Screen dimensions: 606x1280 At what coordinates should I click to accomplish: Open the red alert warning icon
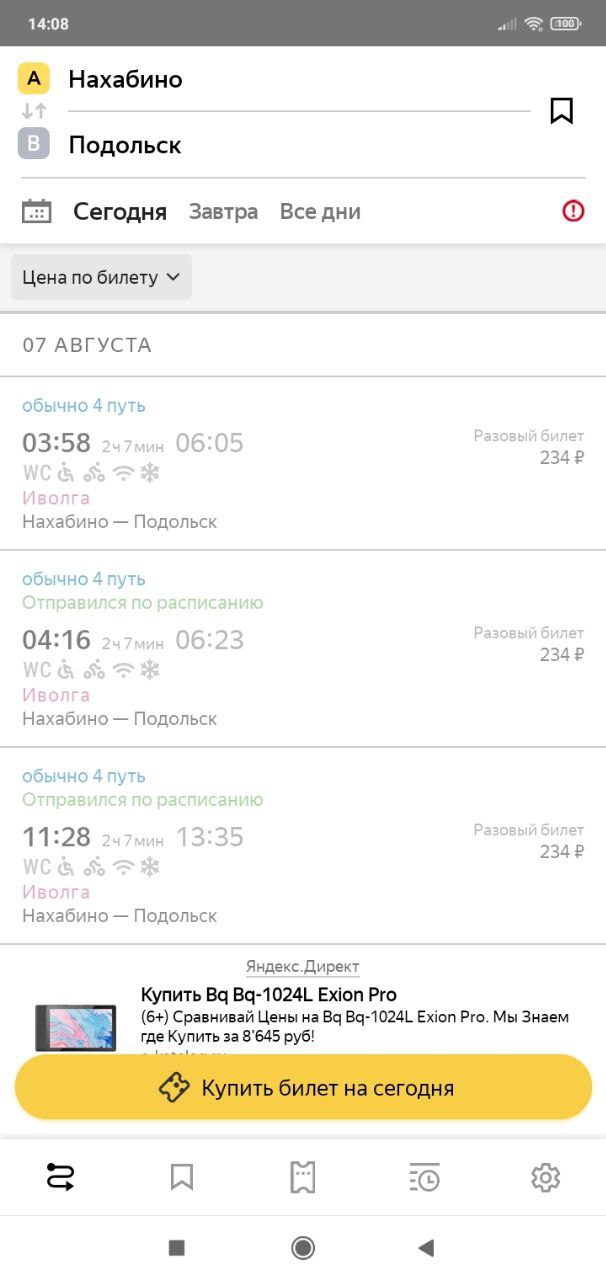(x=573, y=211)
